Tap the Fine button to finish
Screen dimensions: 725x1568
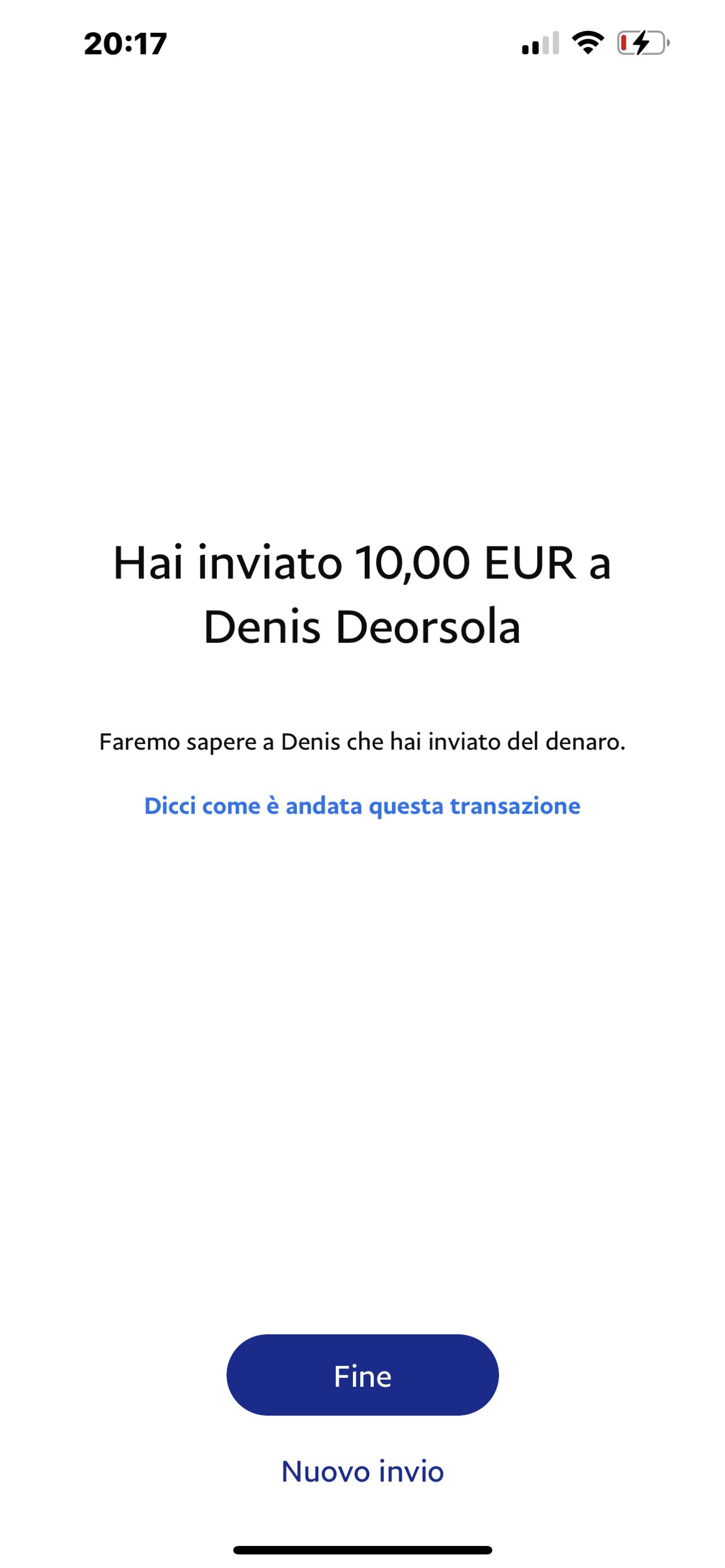[362, 1375]
